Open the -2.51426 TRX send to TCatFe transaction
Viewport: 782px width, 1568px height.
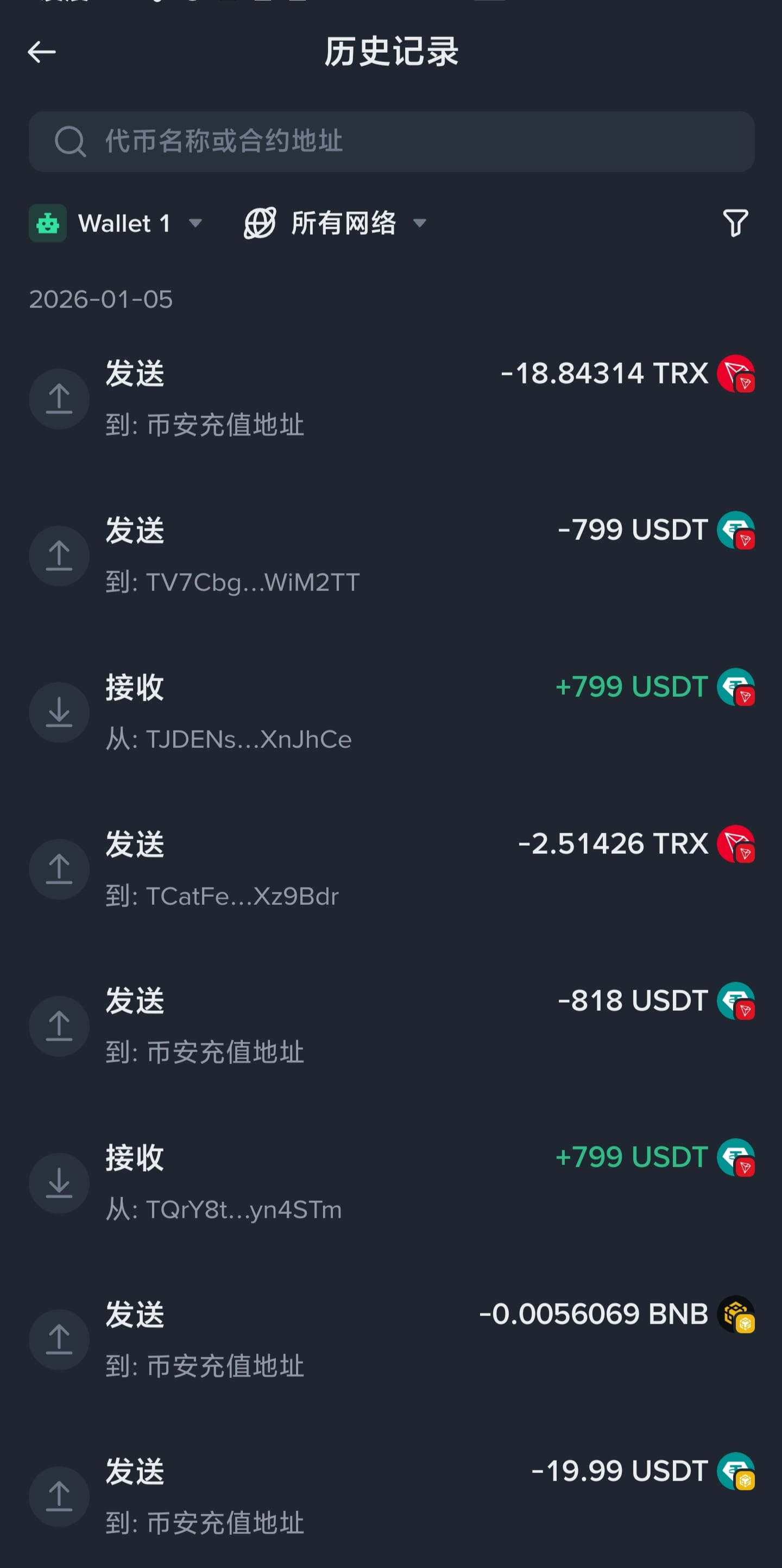tap(389, 868)
